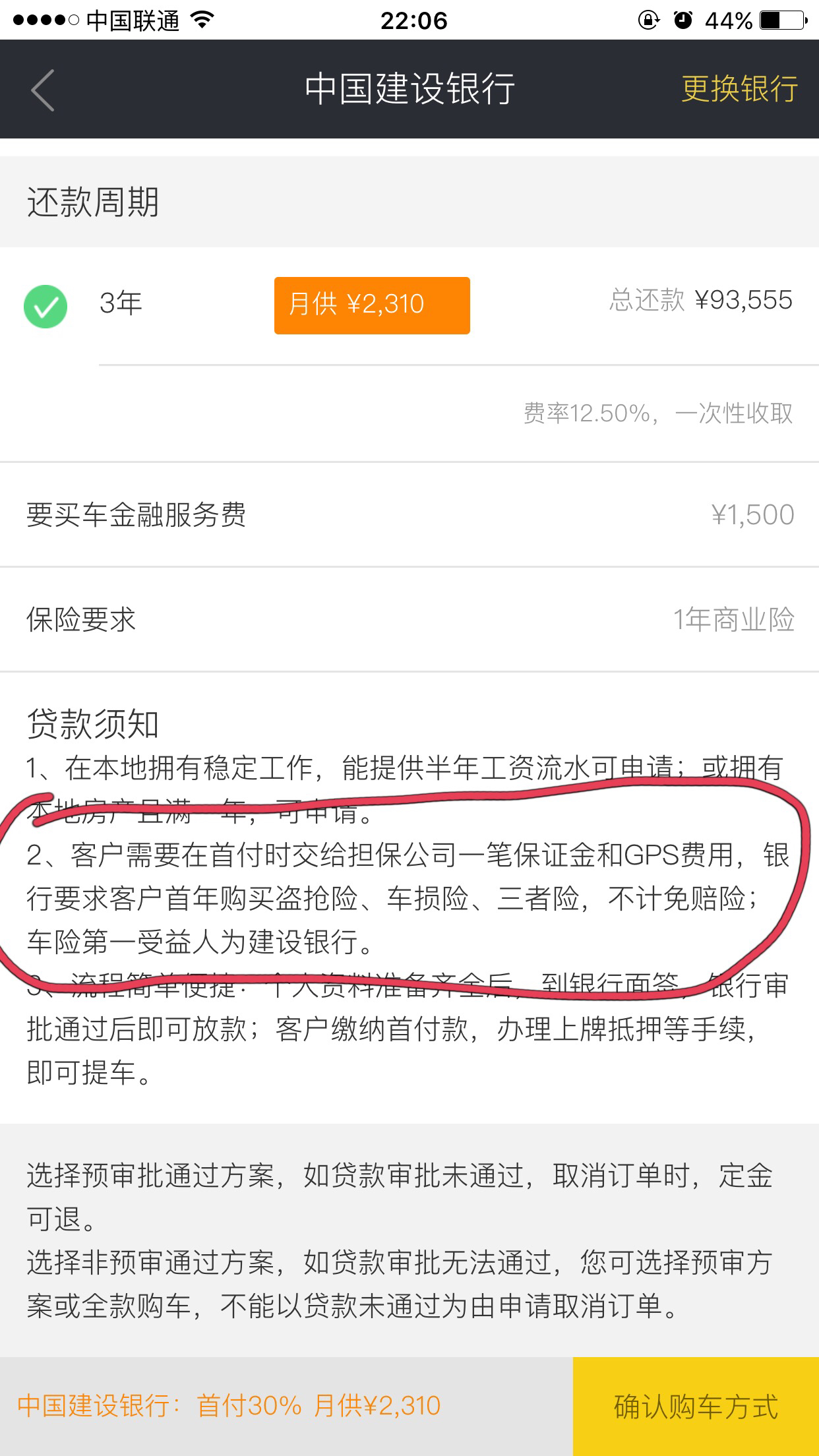This screenshot has height=1456, width=819.
Task: Expand the 保险要求 insurance row
Action: 409,618
